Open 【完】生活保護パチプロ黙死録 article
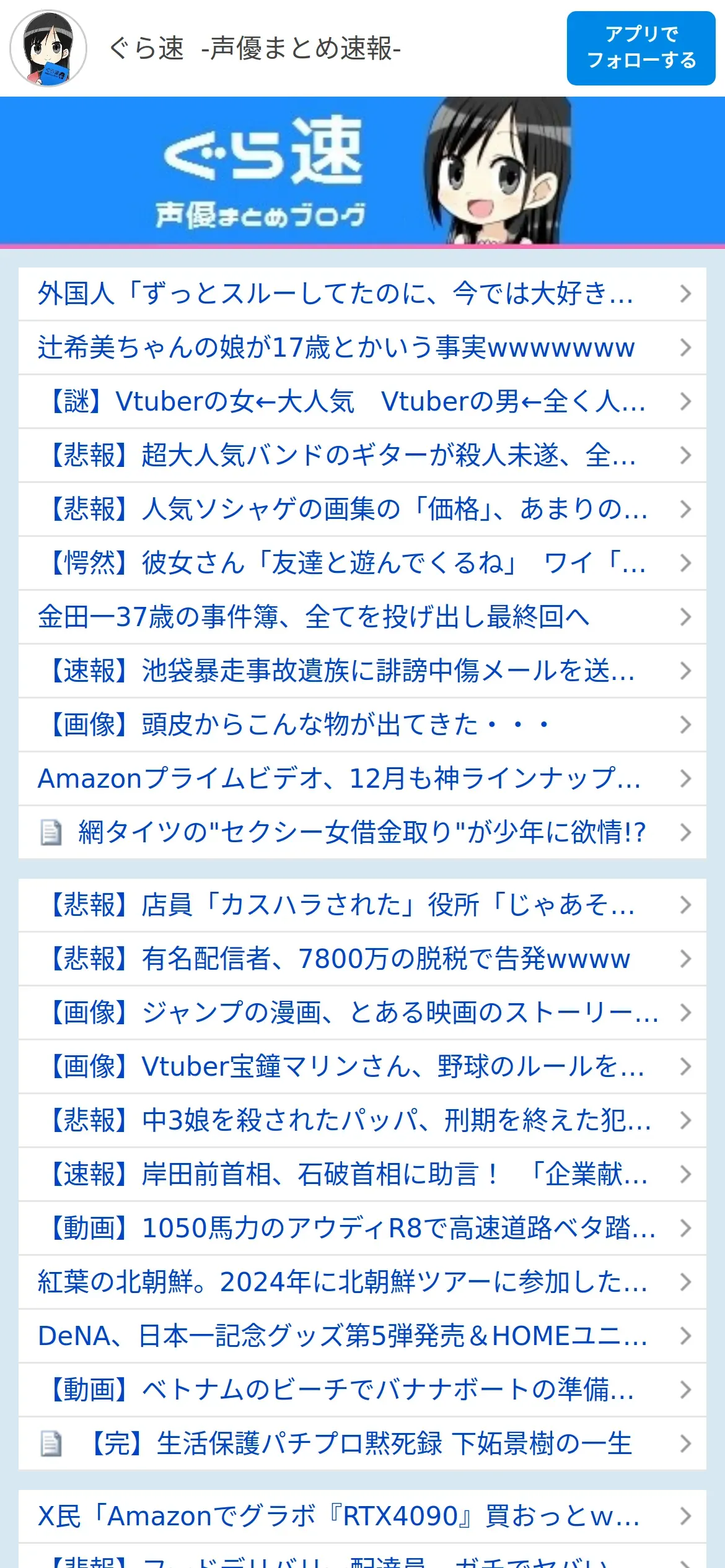The image size is (725, 1568). click(x=362, y=1444)
